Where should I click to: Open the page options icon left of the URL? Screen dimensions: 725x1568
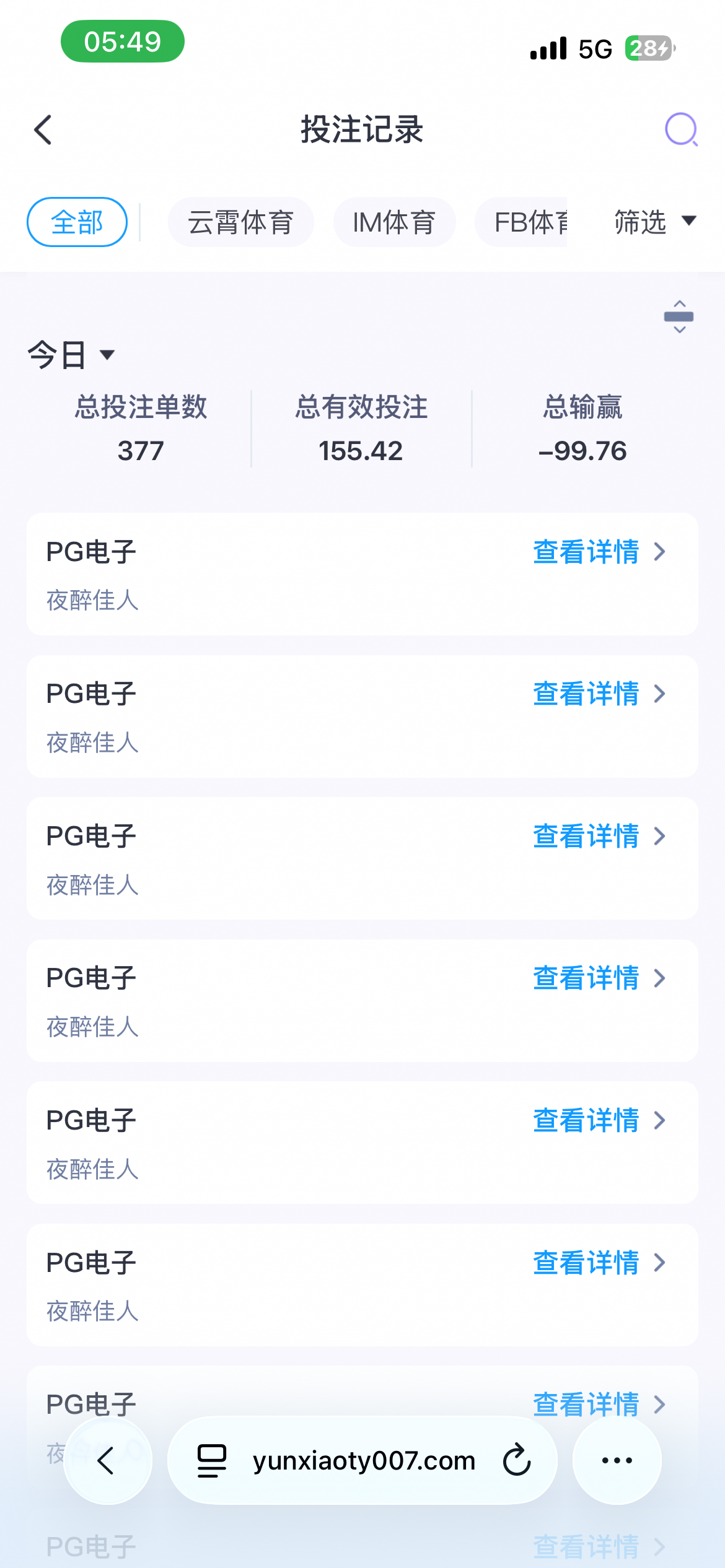[x=211, y=1460]
